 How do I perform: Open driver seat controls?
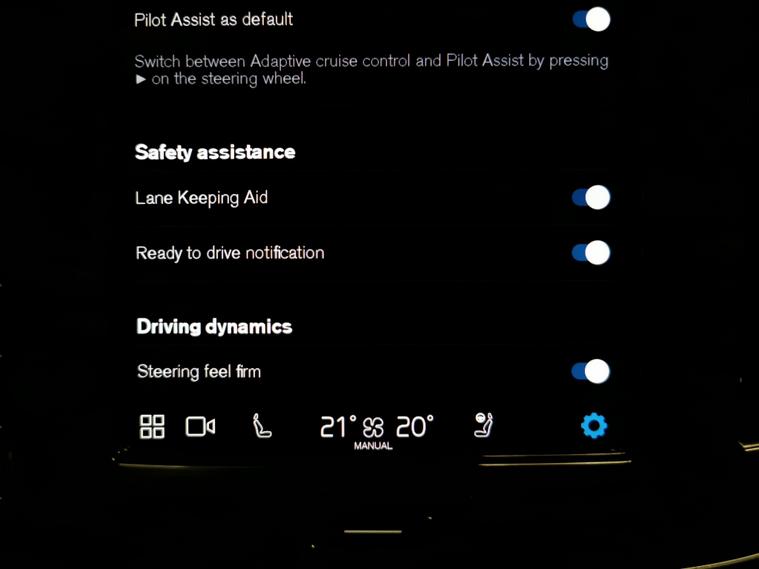pos(262,427)
